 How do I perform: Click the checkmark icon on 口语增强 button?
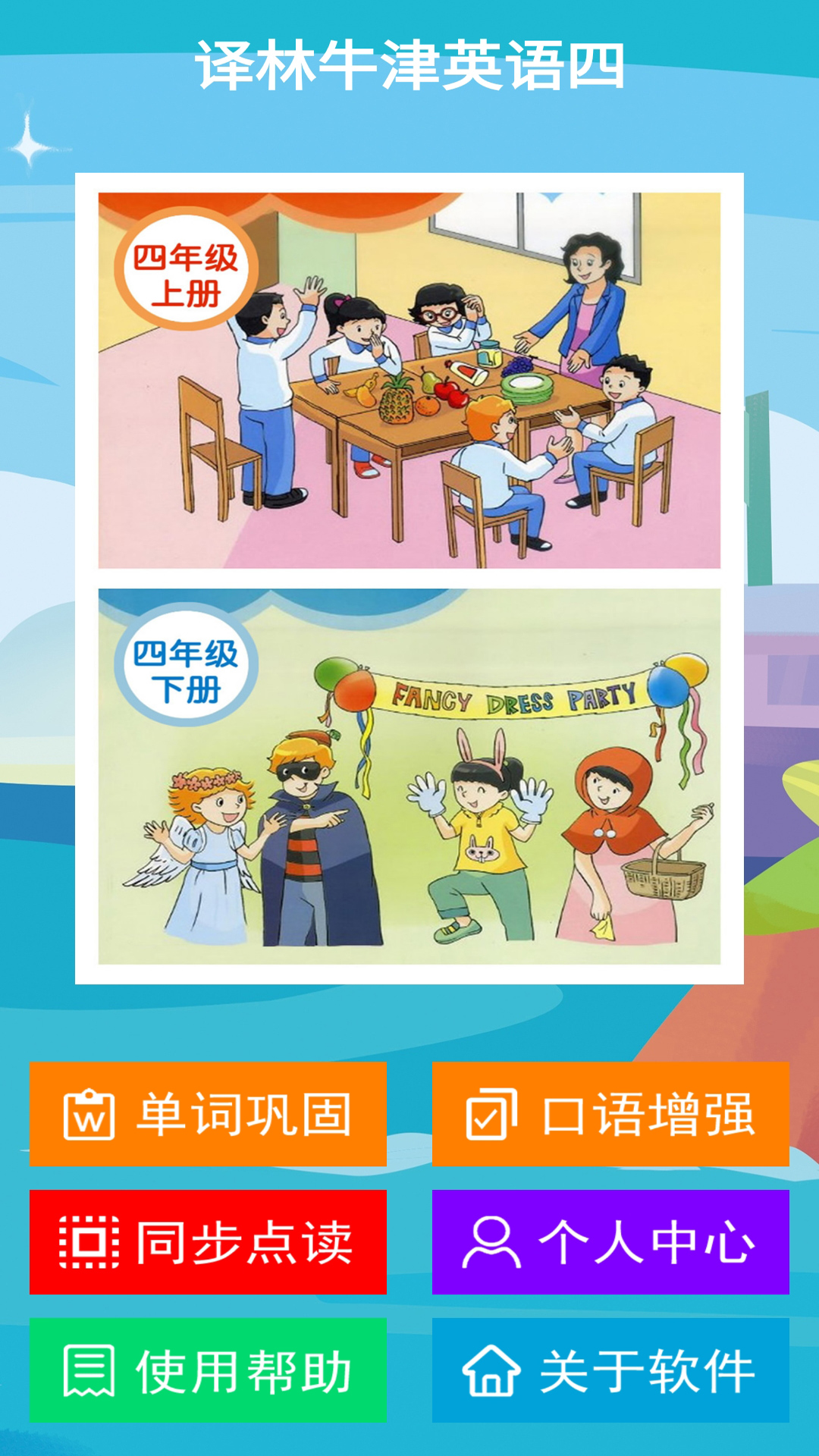492,1112
